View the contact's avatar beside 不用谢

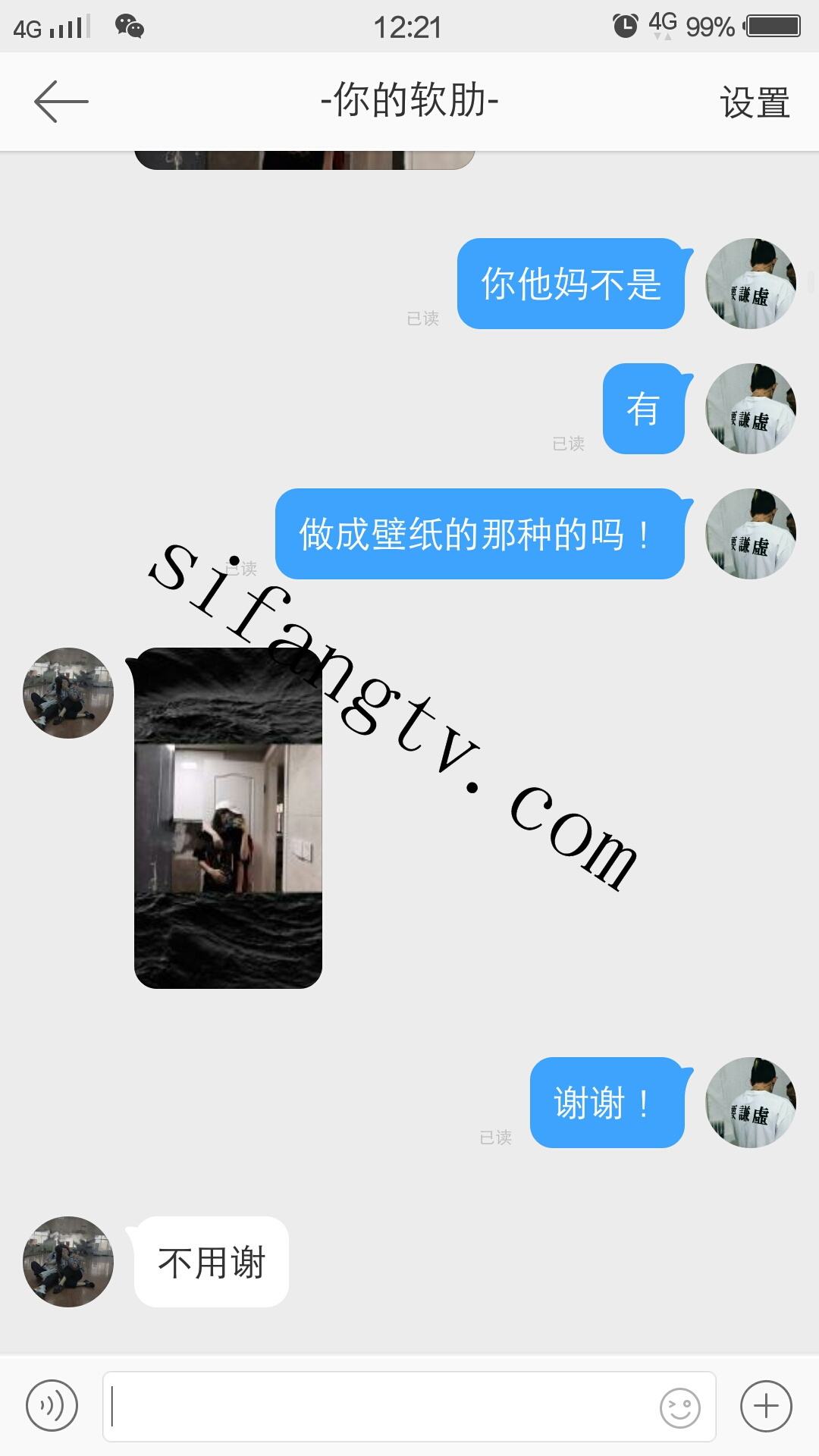[68, 1262]
